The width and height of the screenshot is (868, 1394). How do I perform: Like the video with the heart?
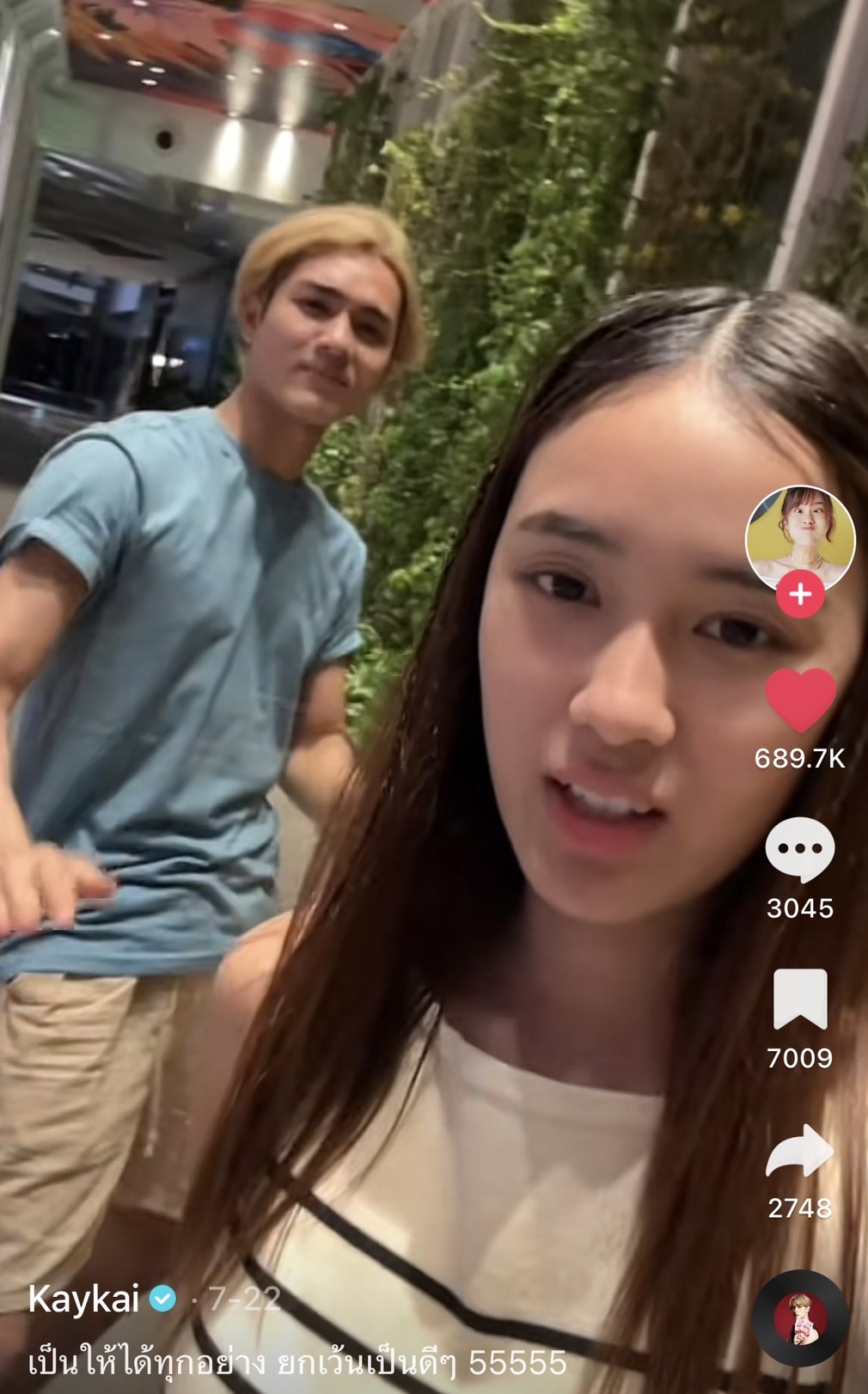tap(800, 700)
